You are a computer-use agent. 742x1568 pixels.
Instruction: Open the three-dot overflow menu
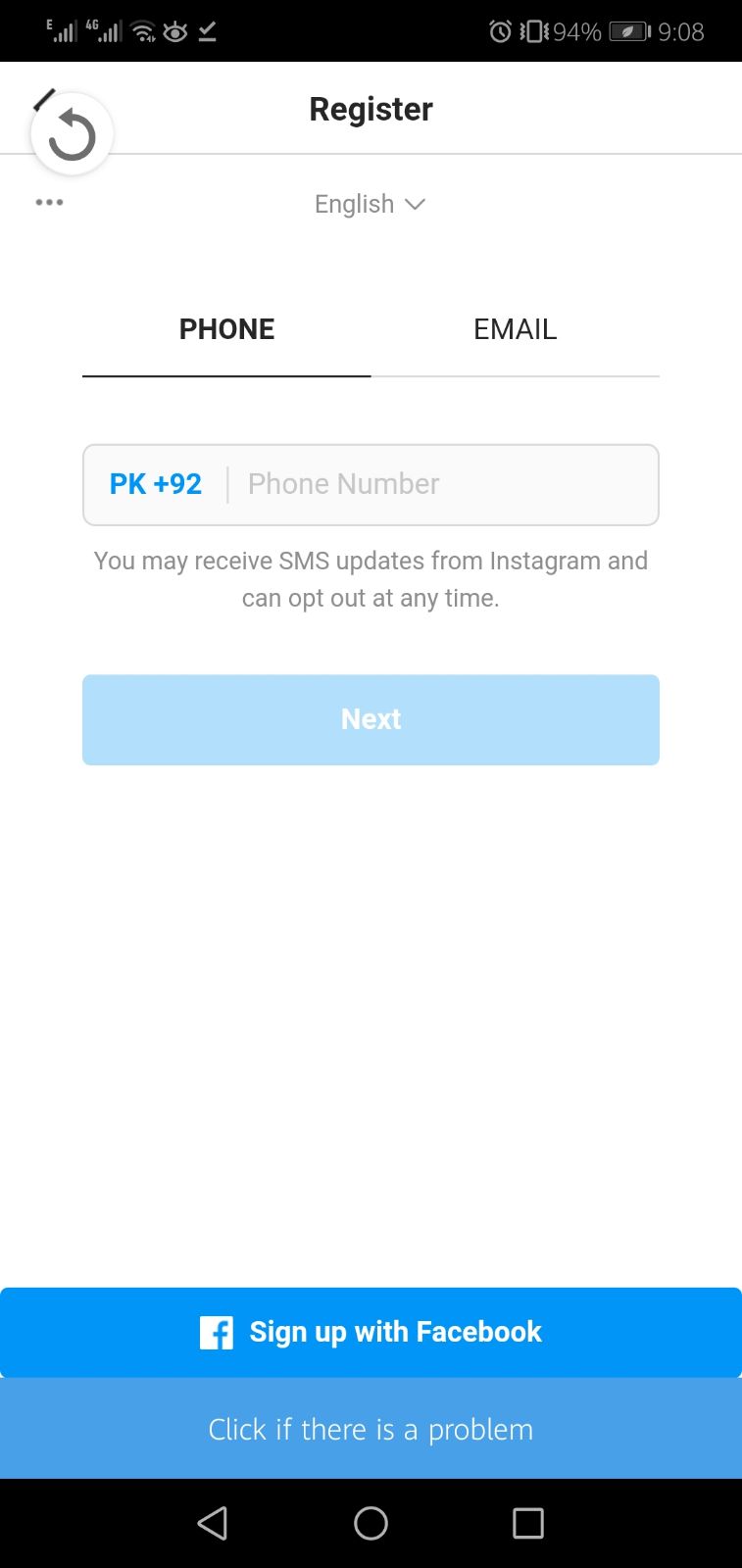click(x=49, y=202)
